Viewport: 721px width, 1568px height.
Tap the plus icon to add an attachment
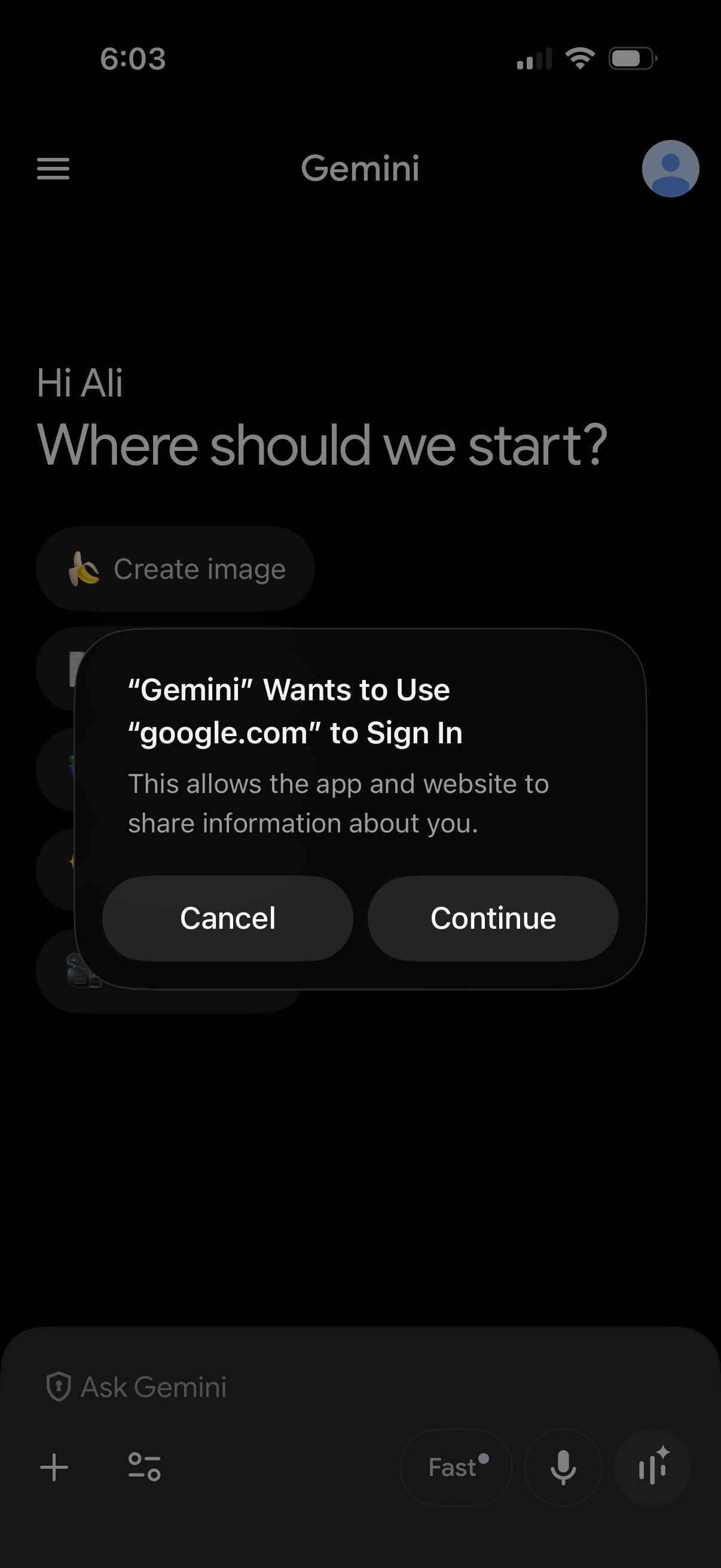54,1467
